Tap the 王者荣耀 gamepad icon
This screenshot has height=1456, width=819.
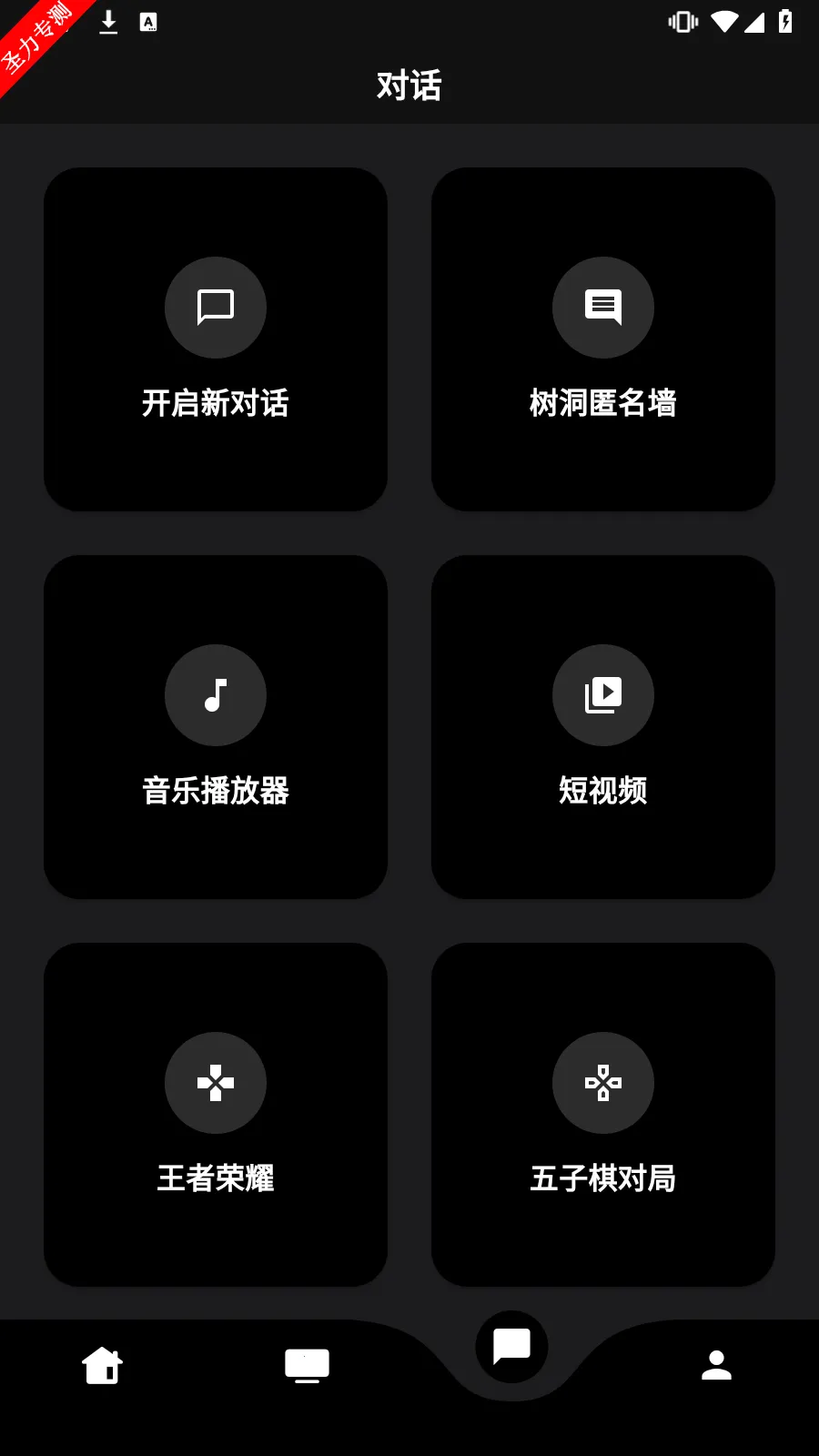[215, 1082]
